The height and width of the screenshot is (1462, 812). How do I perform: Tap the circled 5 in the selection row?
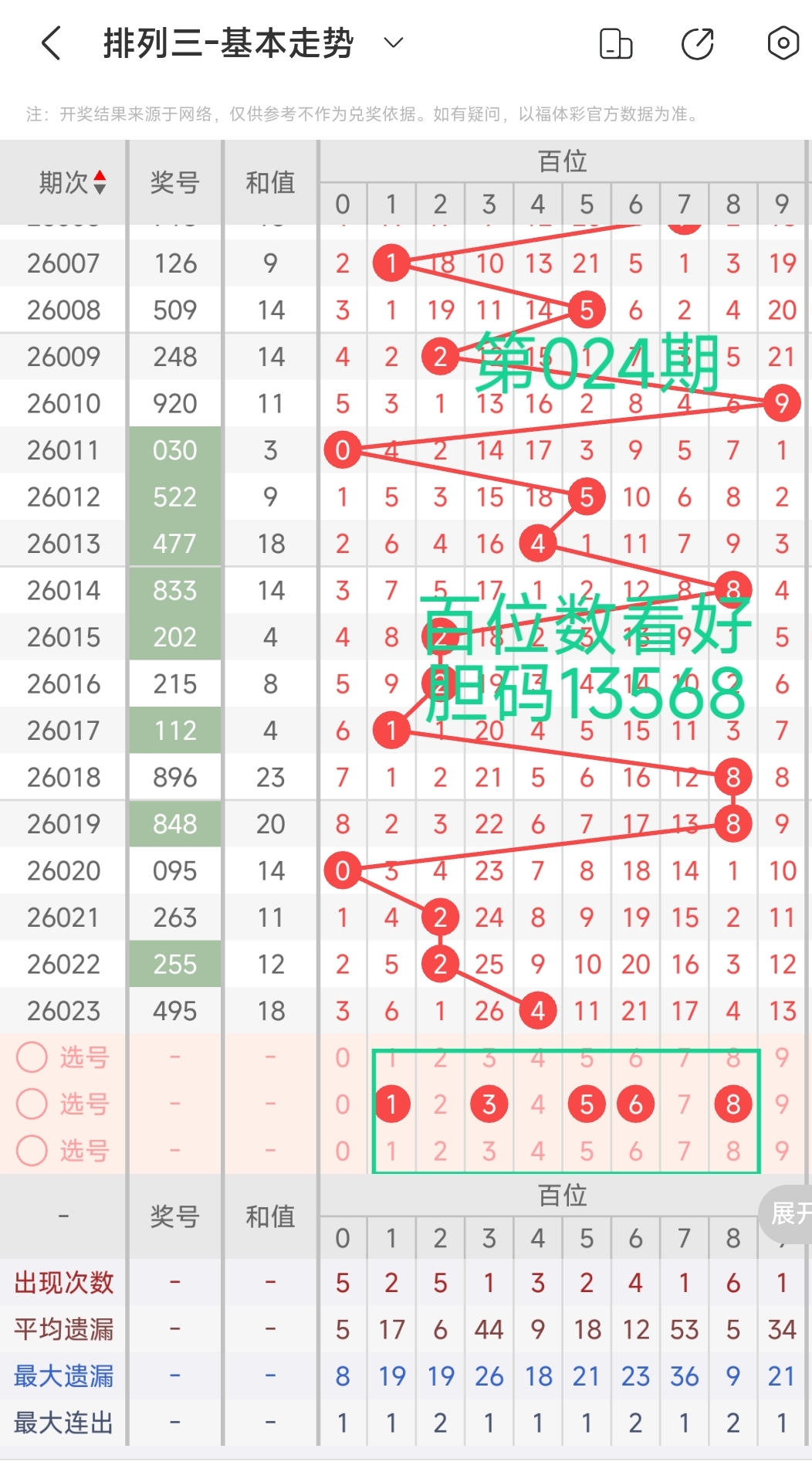(587, 1104)
